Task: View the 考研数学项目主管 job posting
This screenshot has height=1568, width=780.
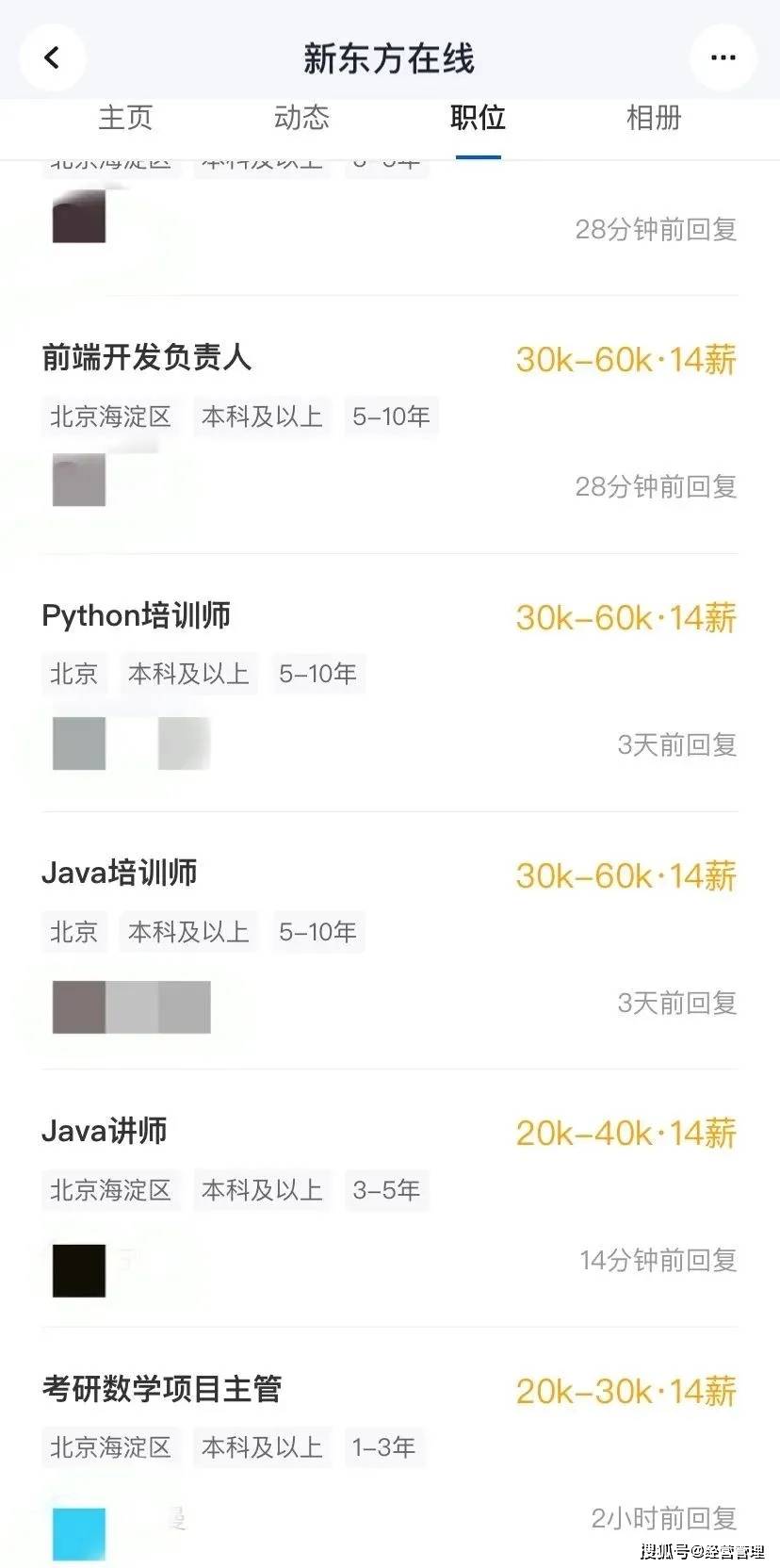Action: 162,1389
